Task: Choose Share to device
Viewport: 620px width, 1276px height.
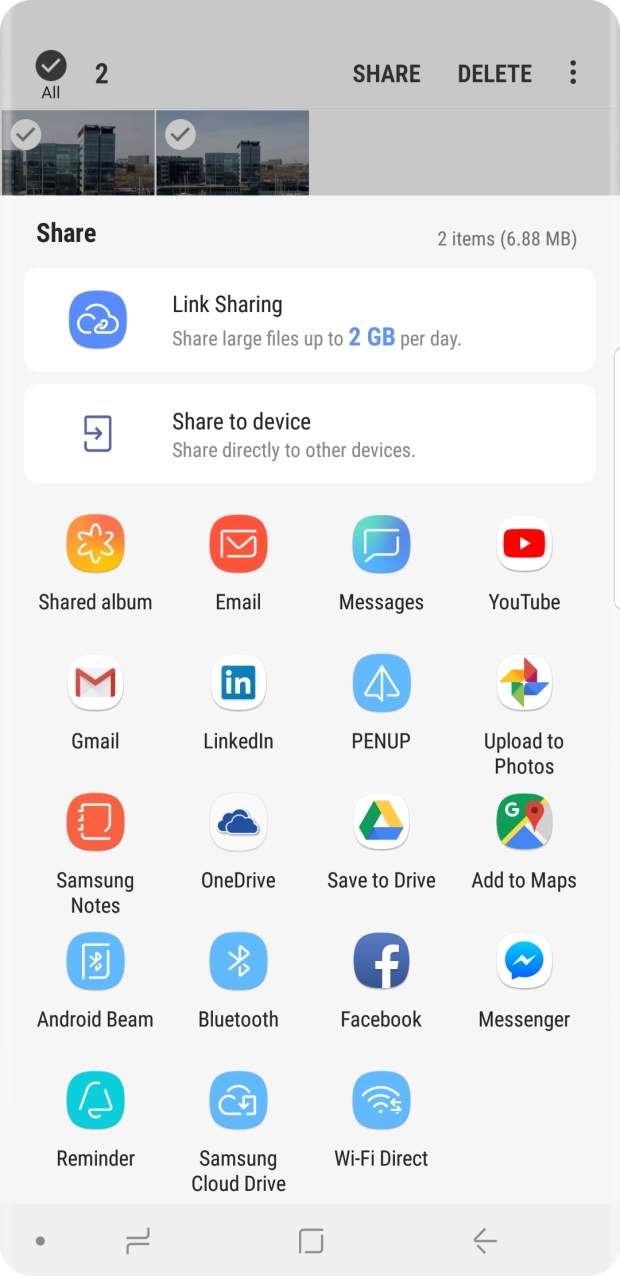Action: (309, 434)
